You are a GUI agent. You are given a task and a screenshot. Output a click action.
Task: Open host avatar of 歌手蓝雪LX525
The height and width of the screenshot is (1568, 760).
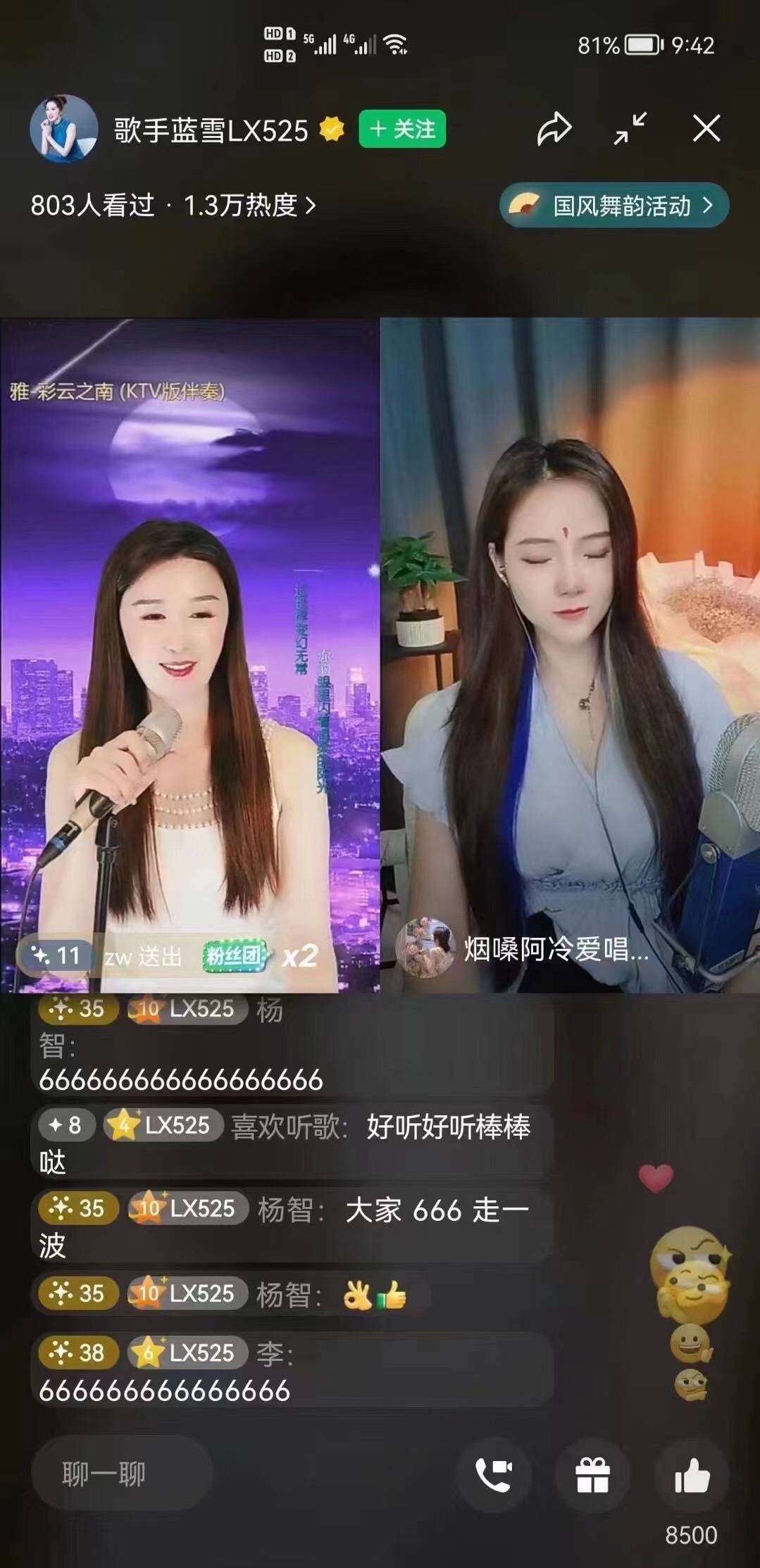63,129
